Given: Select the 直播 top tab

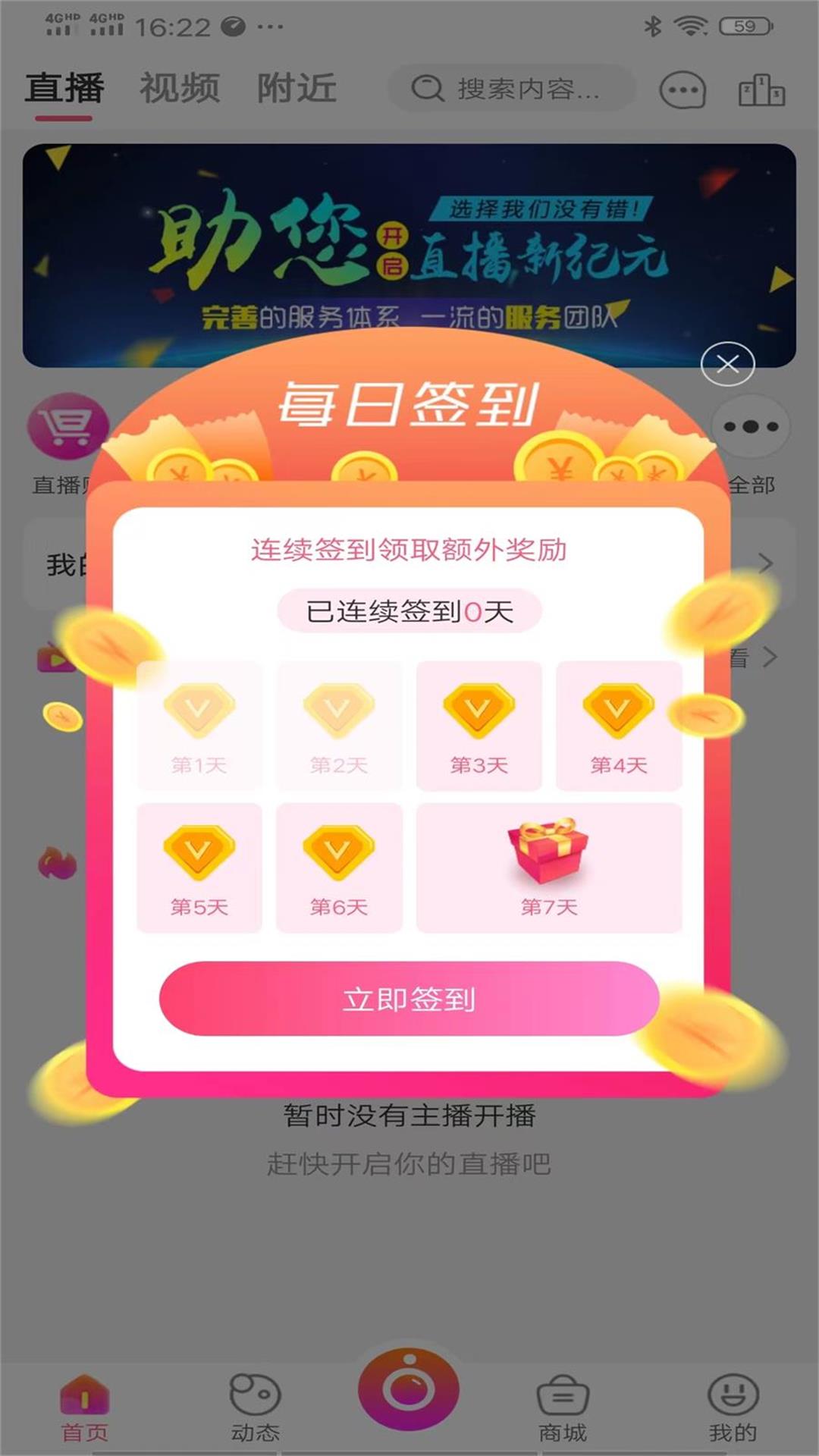Looking at the screenshot, I should click(x=64, y=88).
